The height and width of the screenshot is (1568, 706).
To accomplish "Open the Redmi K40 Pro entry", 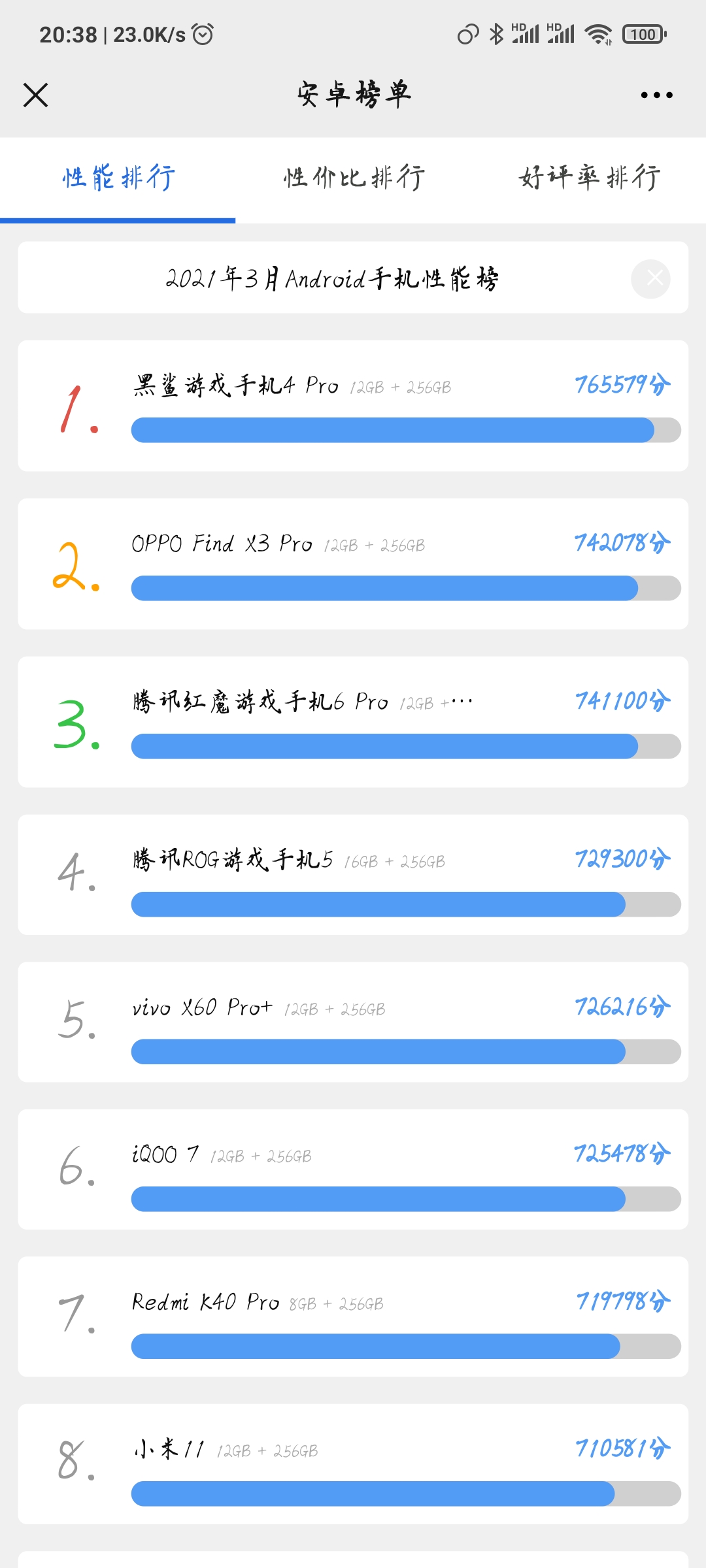I will [353, 1316].
